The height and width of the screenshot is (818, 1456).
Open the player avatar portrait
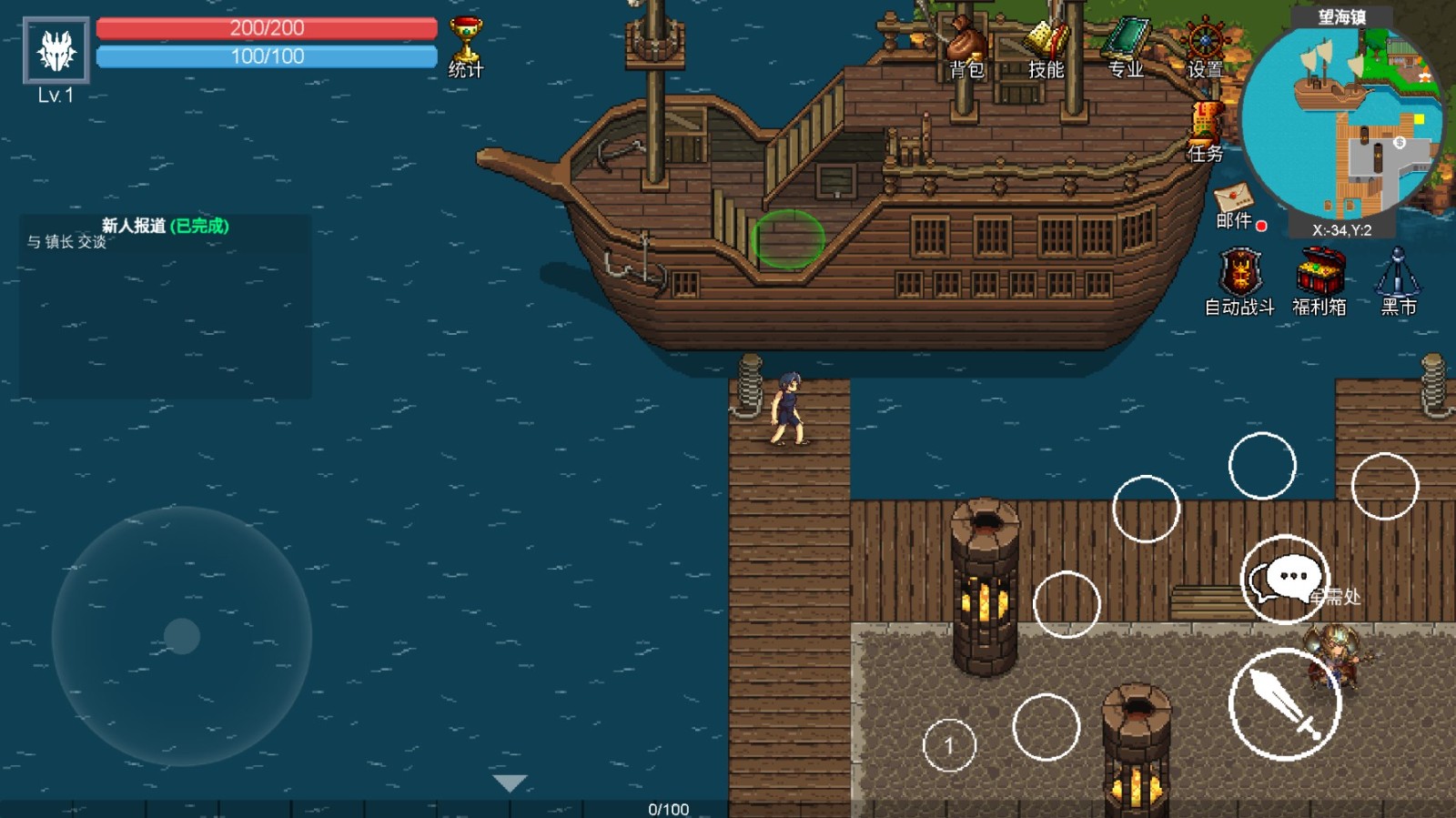[56, 51]
